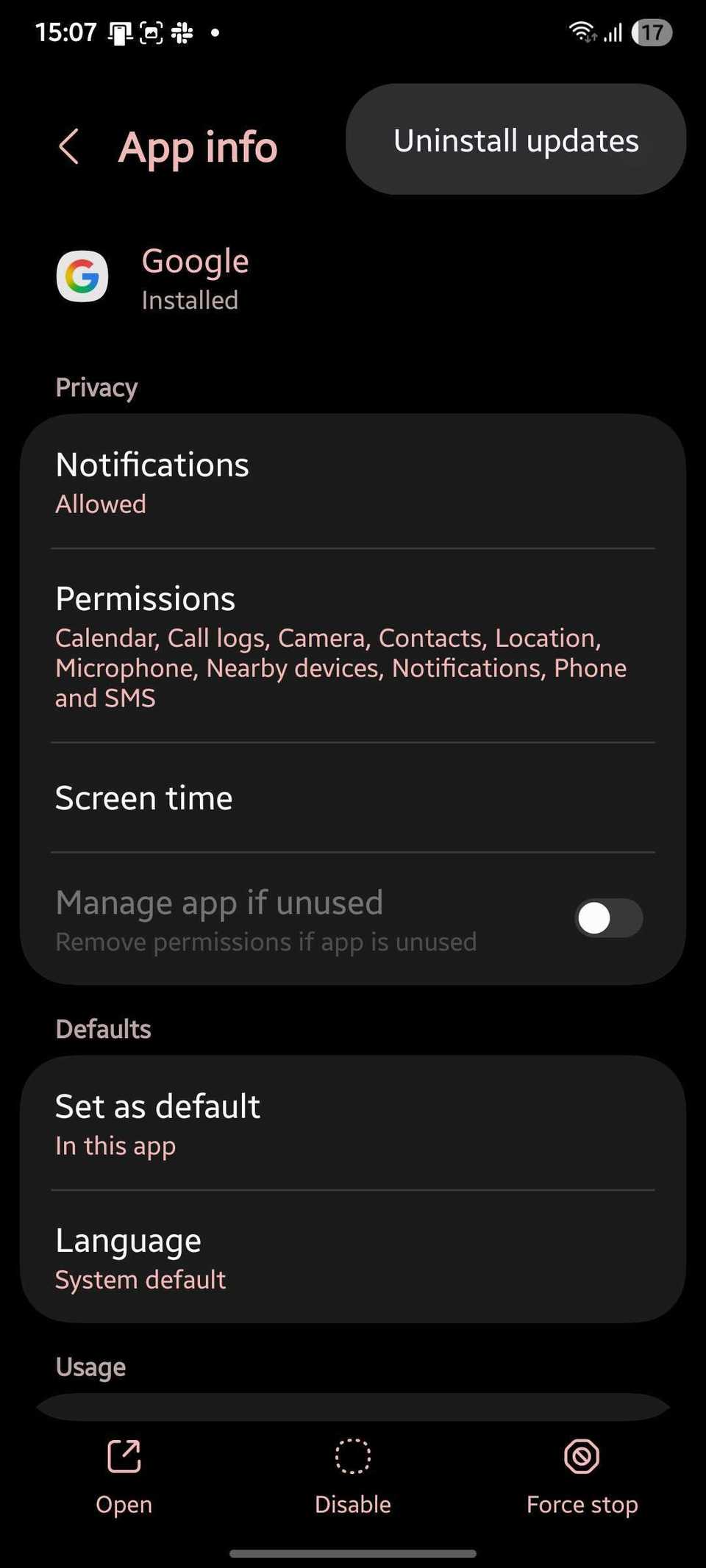Image resolution: width=706 pixels, height=1568 pixels.
Task: Select Uninstall updates
Action: [516, 140]
